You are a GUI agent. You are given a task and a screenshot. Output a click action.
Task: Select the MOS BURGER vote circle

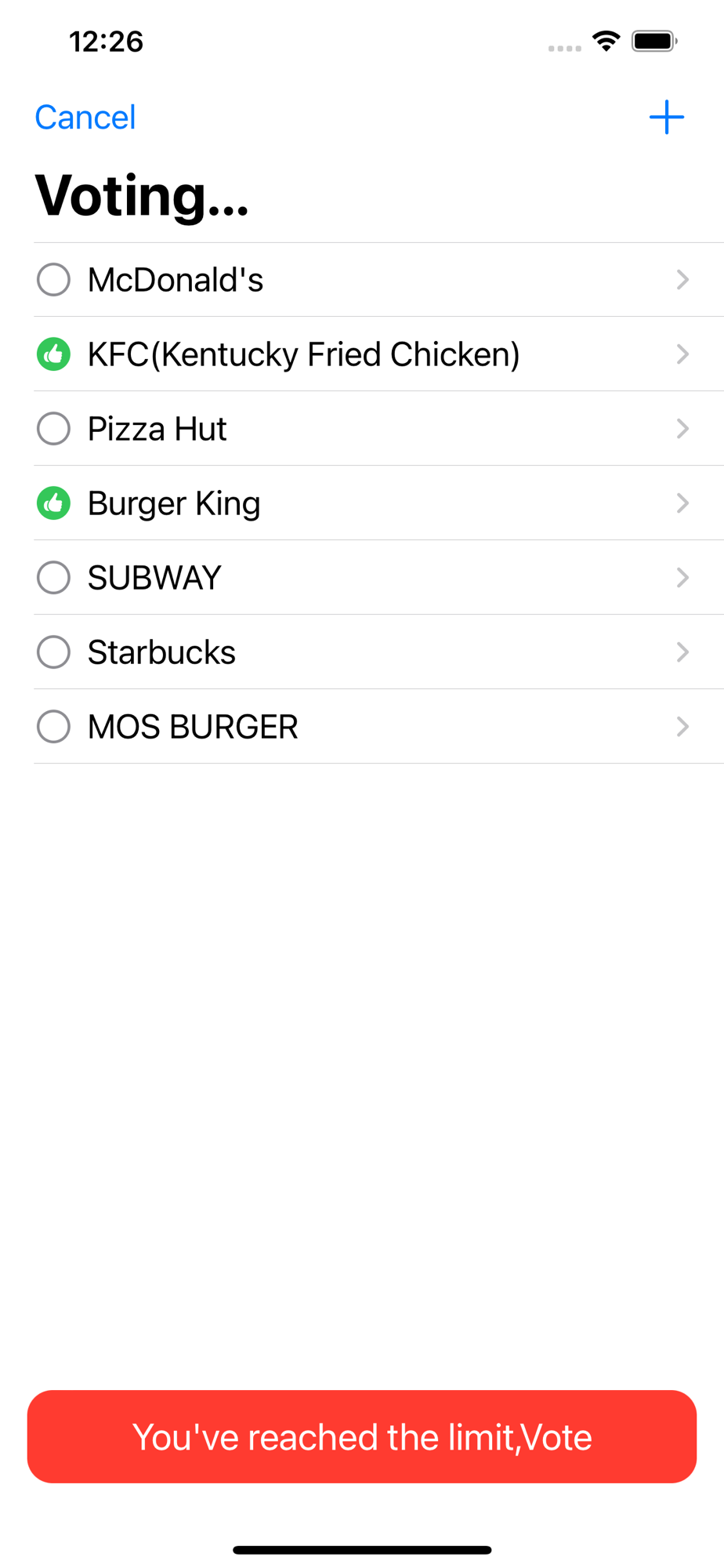[54, 727]
